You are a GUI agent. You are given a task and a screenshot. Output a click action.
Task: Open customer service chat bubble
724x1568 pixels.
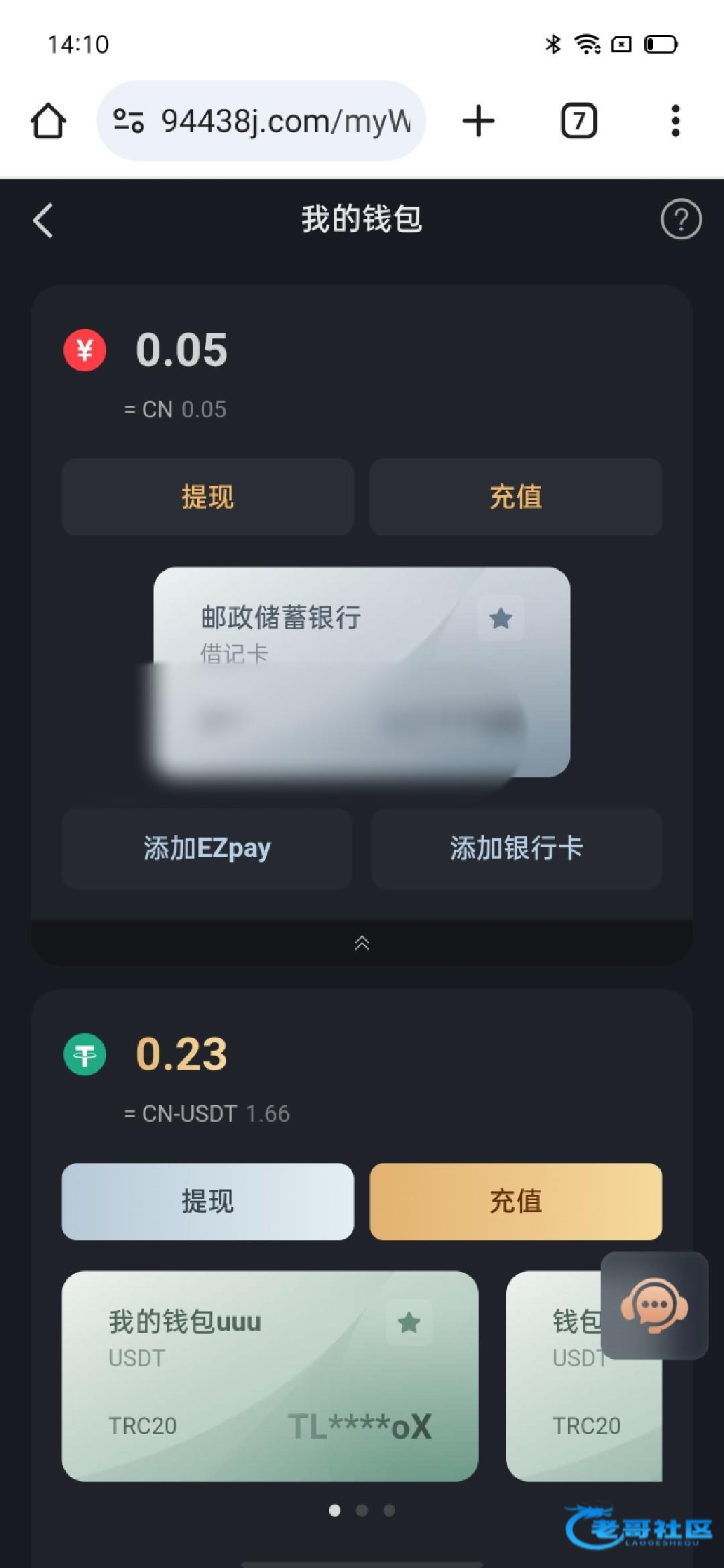pos(654,1305)
